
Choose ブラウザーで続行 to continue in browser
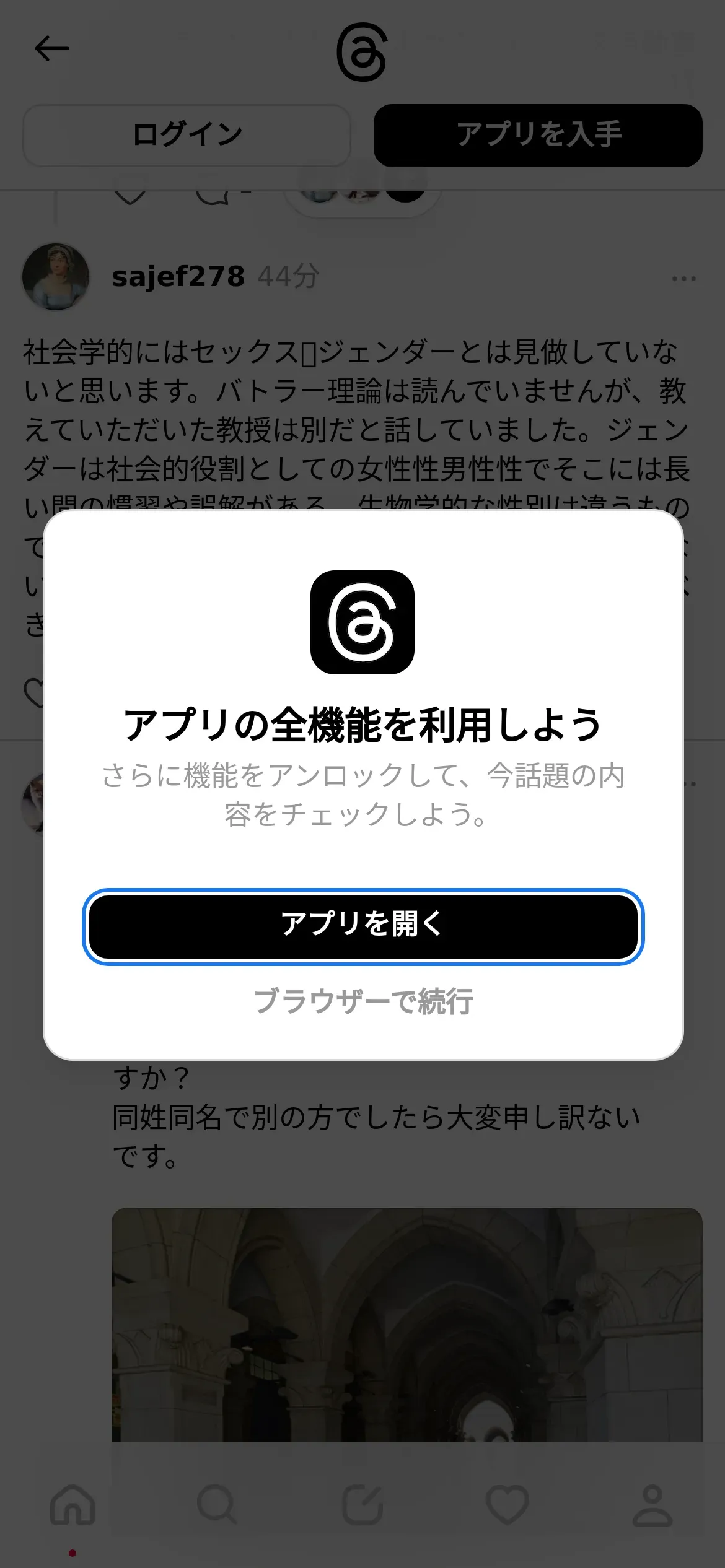(x=363, y=1001)
